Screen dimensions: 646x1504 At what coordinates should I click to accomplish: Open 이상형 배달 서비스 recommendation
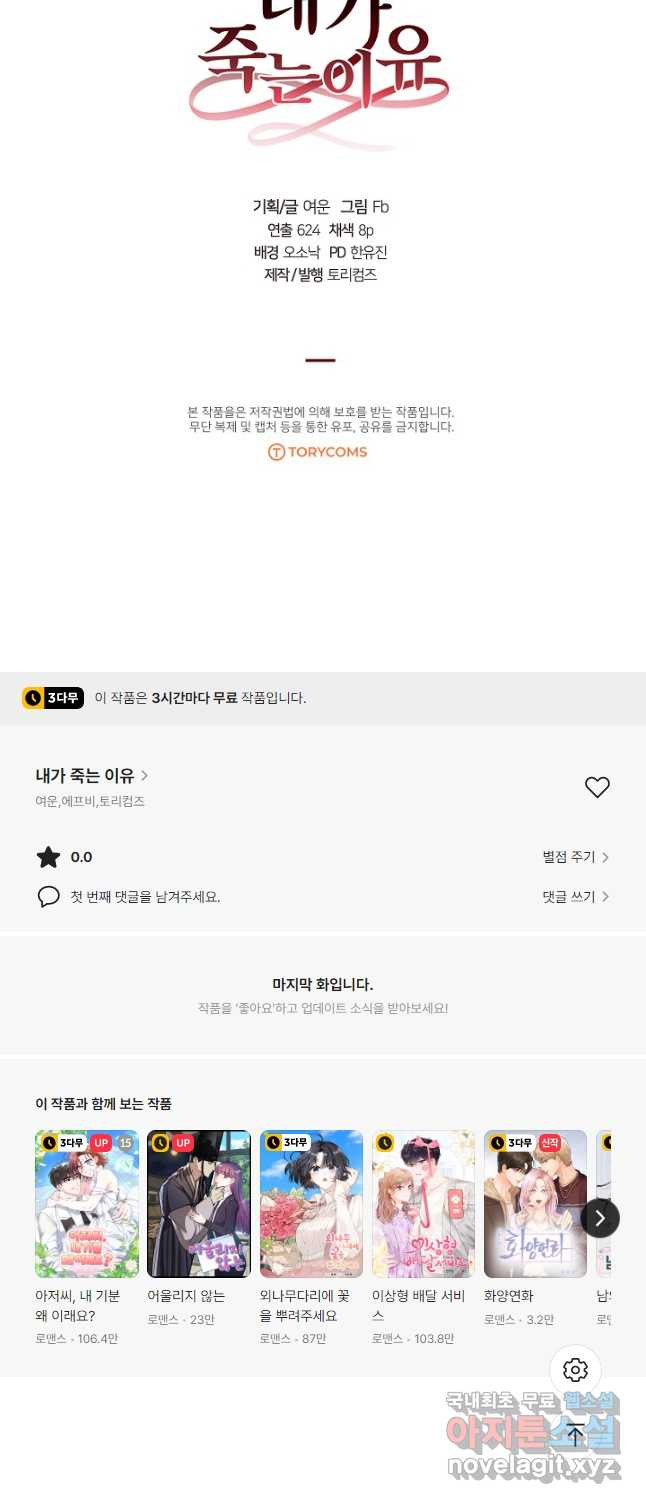coord(423,1204)
